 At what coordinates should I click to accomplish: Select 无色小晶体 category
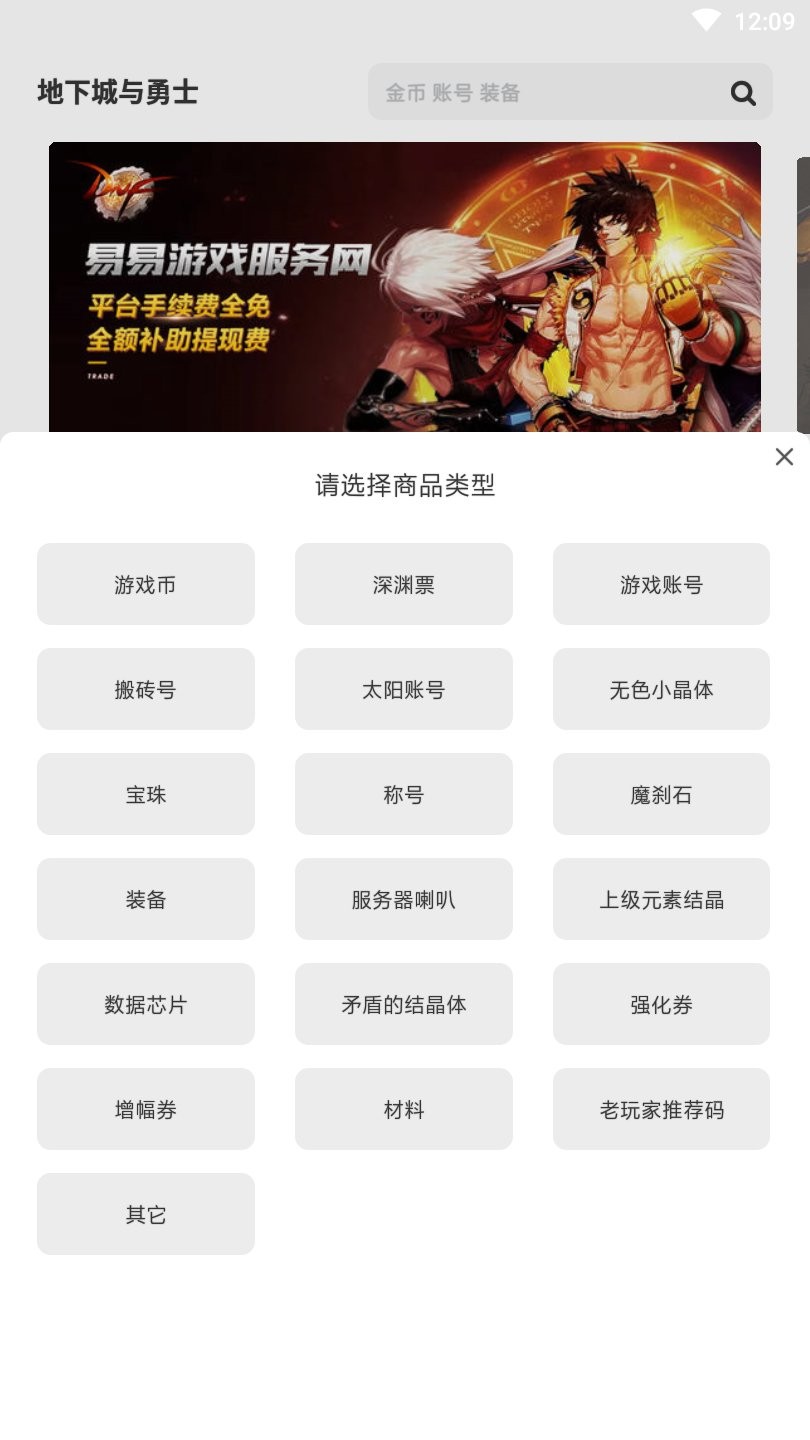661,690
